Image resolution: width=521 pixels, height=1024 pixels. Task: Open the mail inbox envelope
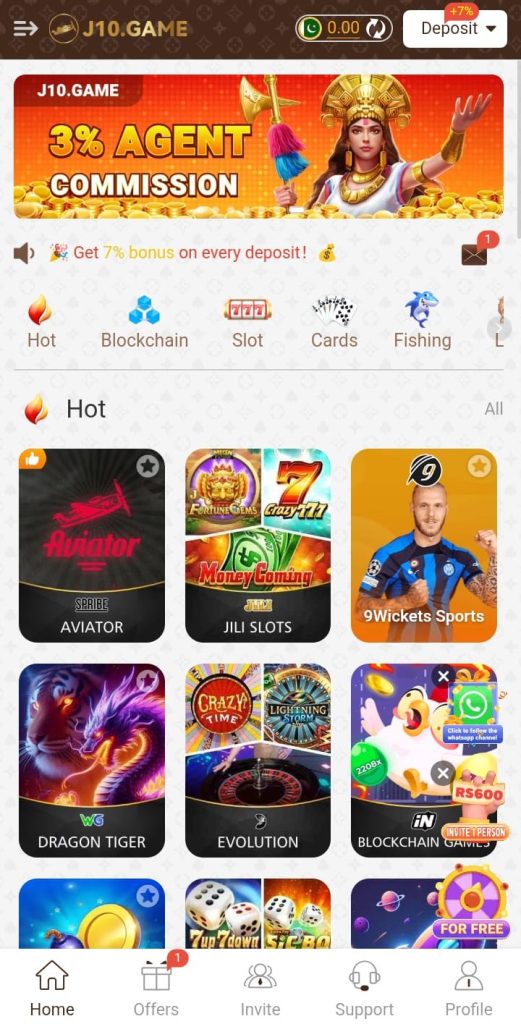point(475,253)
